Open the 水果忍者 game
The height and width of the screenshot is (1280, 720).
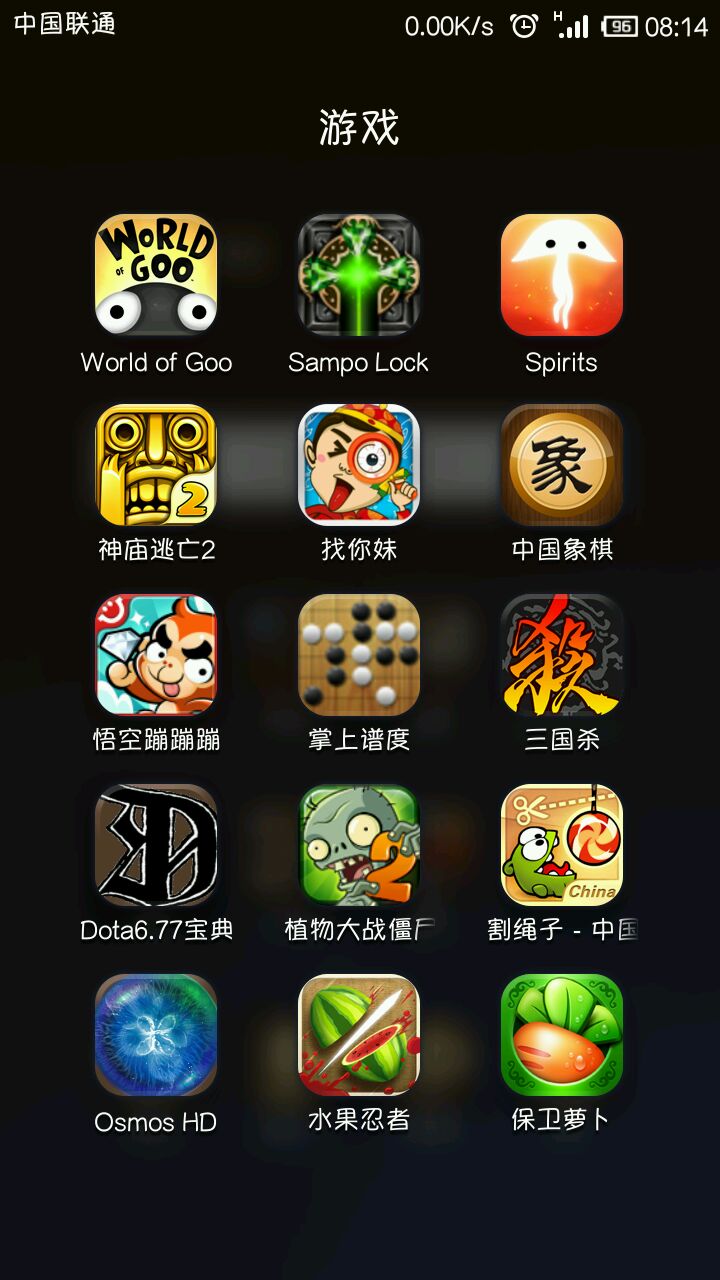[359, 1035]
